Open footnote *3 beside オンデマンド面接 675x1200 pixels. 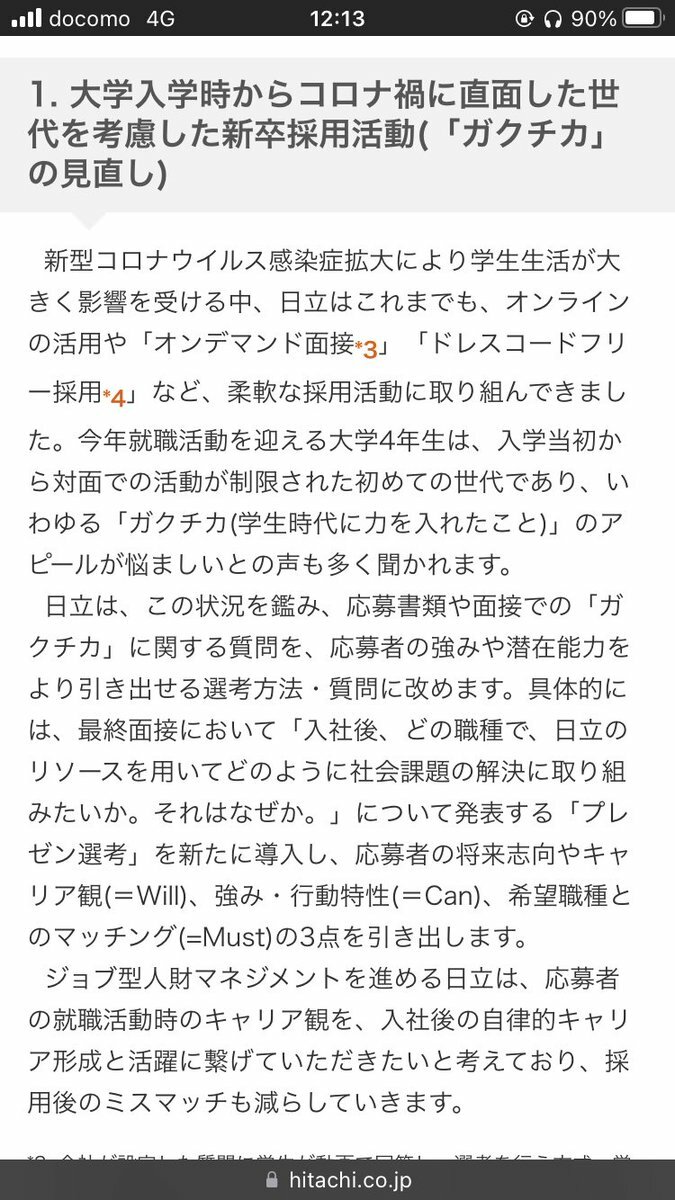coord(366,348)
